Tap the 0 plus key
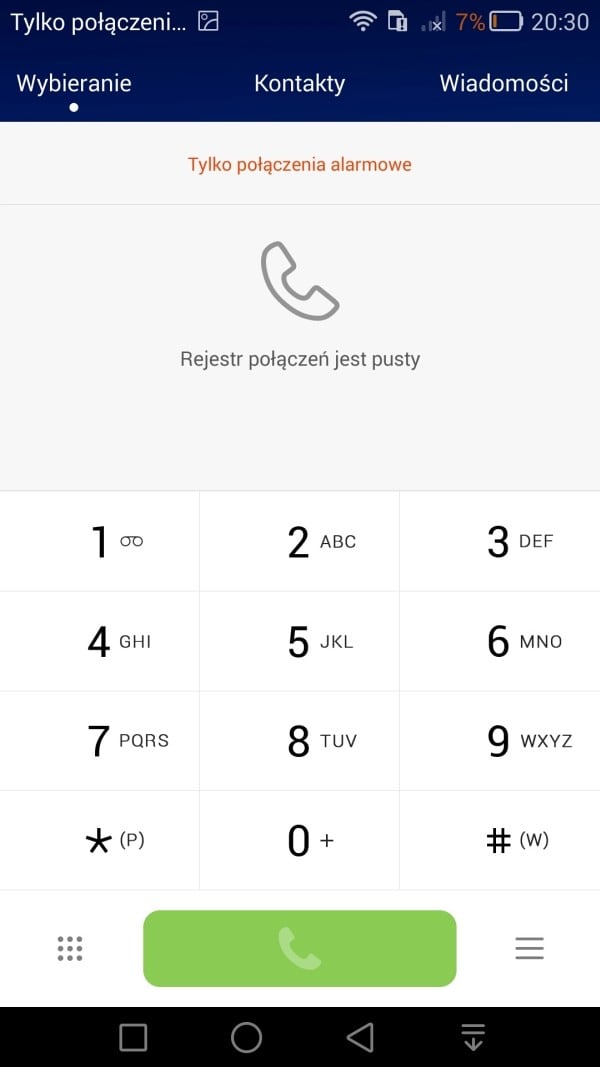This screenshot has width=600, height=1067. click(299, 840)
